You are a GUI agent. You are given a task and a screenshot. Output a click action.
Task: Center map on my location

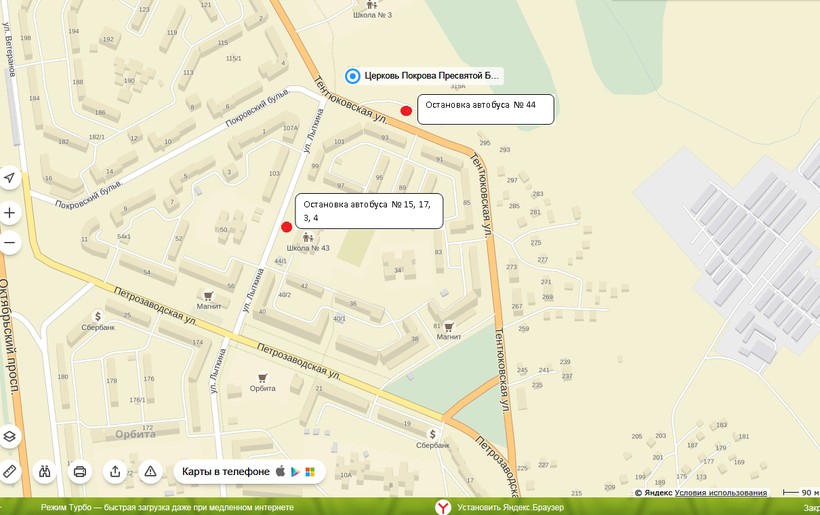(9, 177)
